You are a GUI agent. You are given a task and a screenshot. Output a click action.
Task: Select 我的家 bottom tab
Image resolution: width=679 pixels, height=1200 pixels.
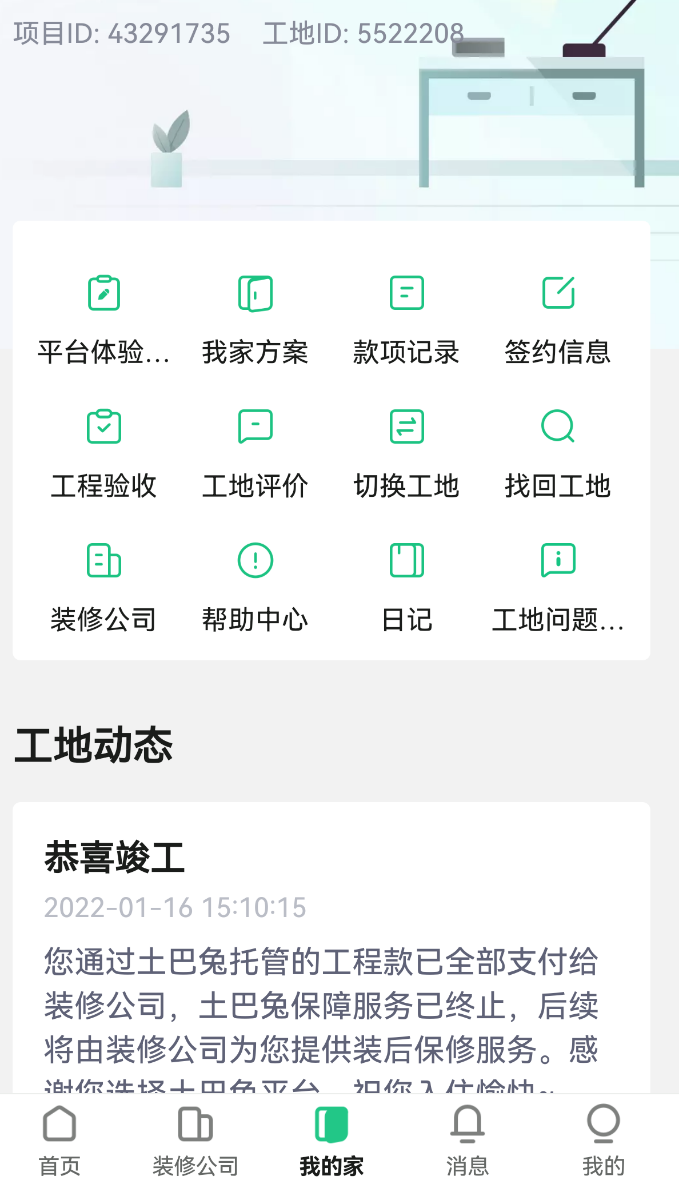tap(331, 1142)
